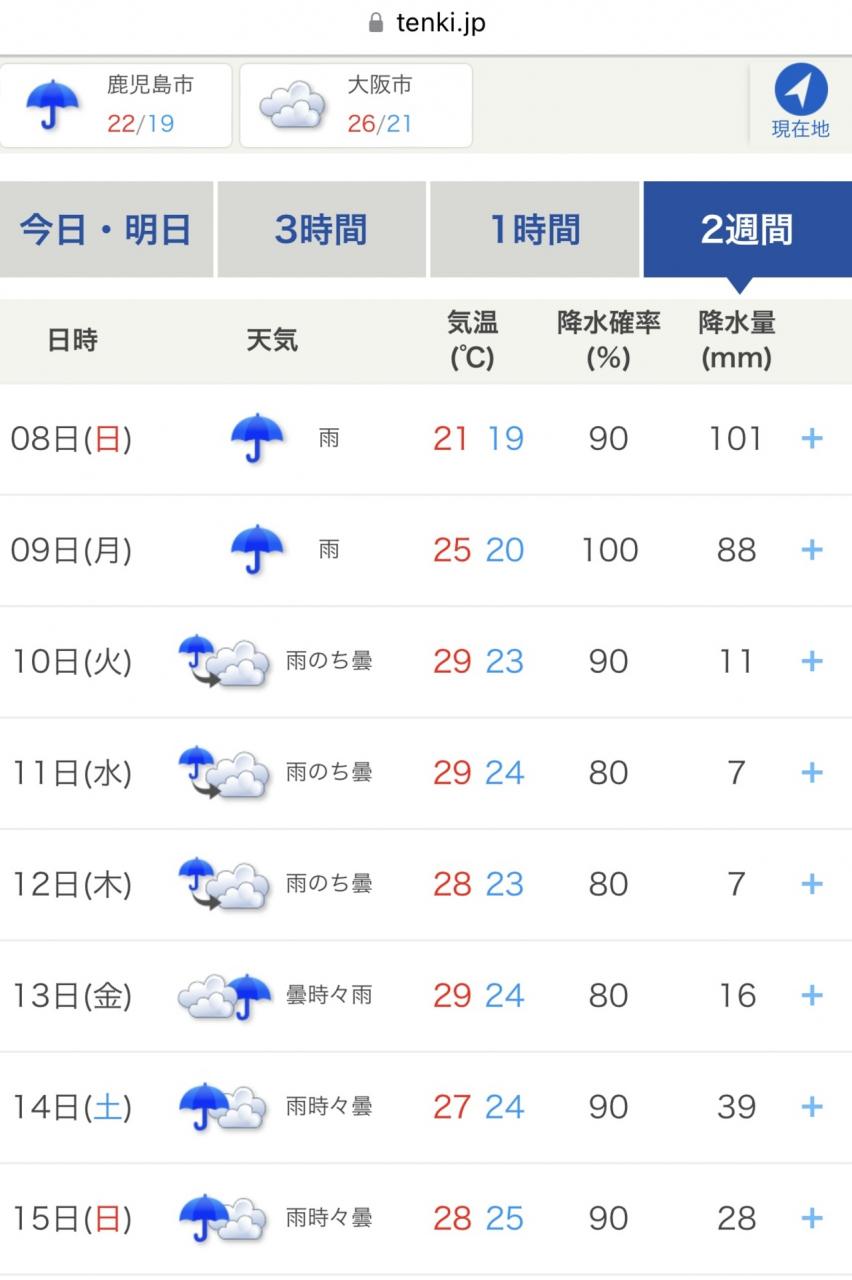
Task: Switch to the 今日・明日 tab
Action: pos(106,230)
